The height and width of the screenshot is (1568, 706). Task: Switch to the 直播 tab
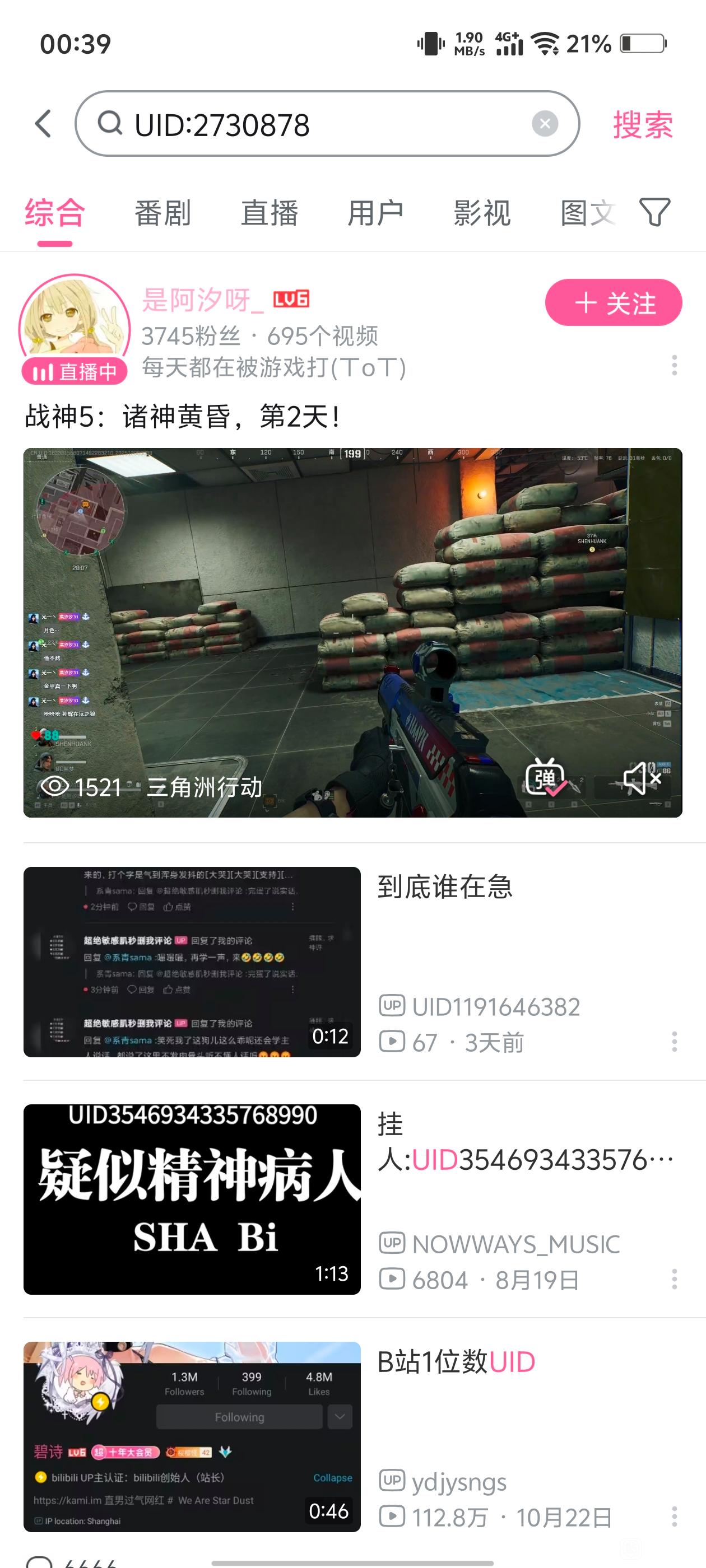(x=270, y=214)
